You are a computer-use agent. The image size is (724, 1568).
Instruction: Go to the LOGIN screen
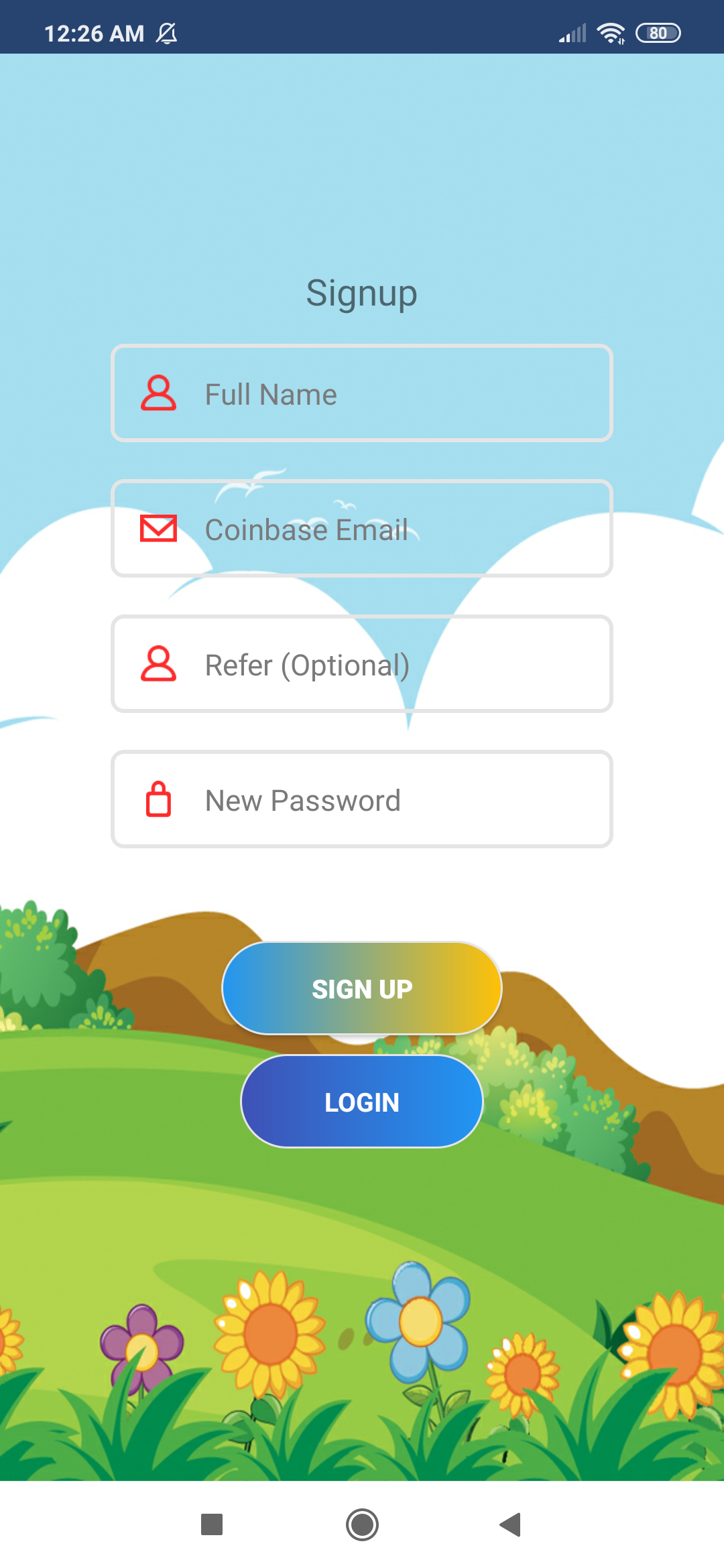(362, 1102)
